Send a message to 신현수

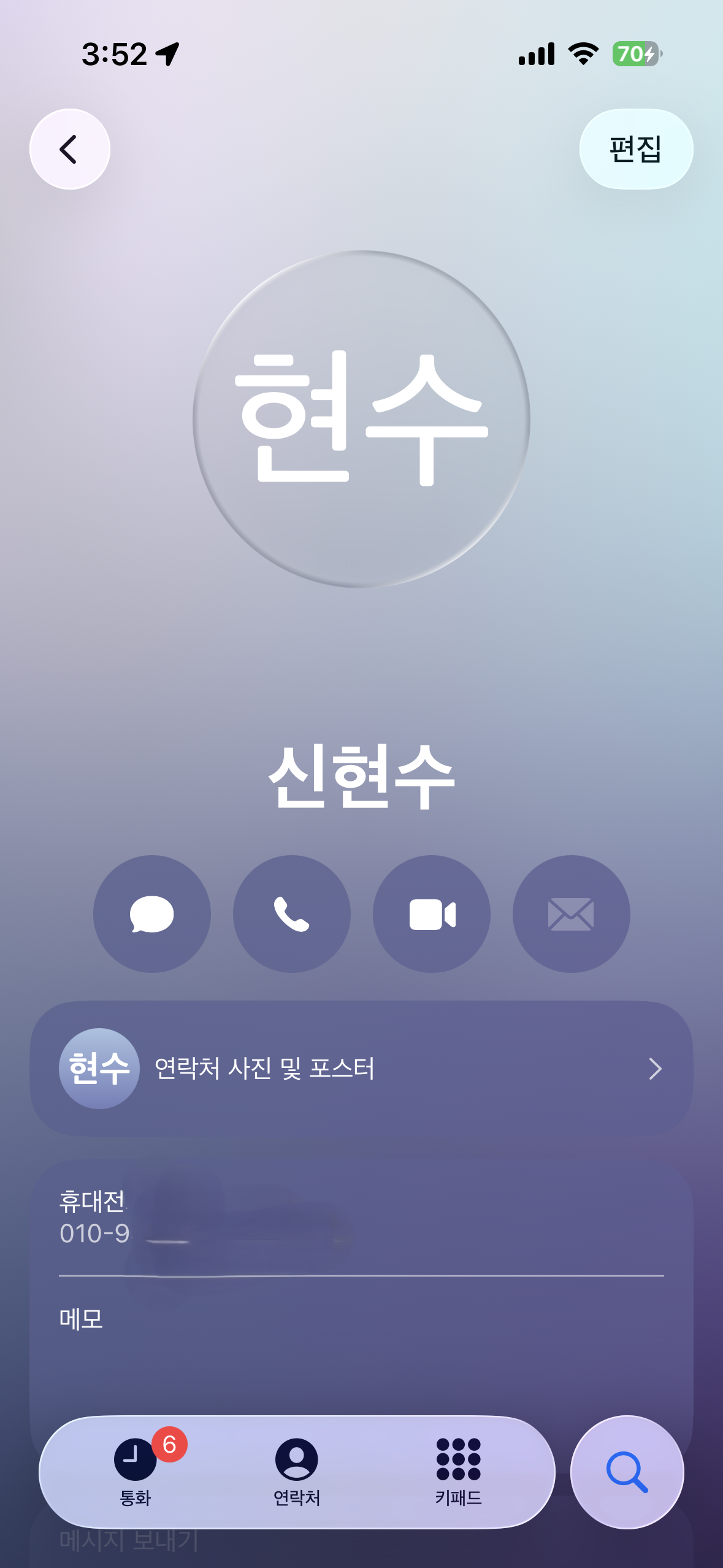coord(151,914)
